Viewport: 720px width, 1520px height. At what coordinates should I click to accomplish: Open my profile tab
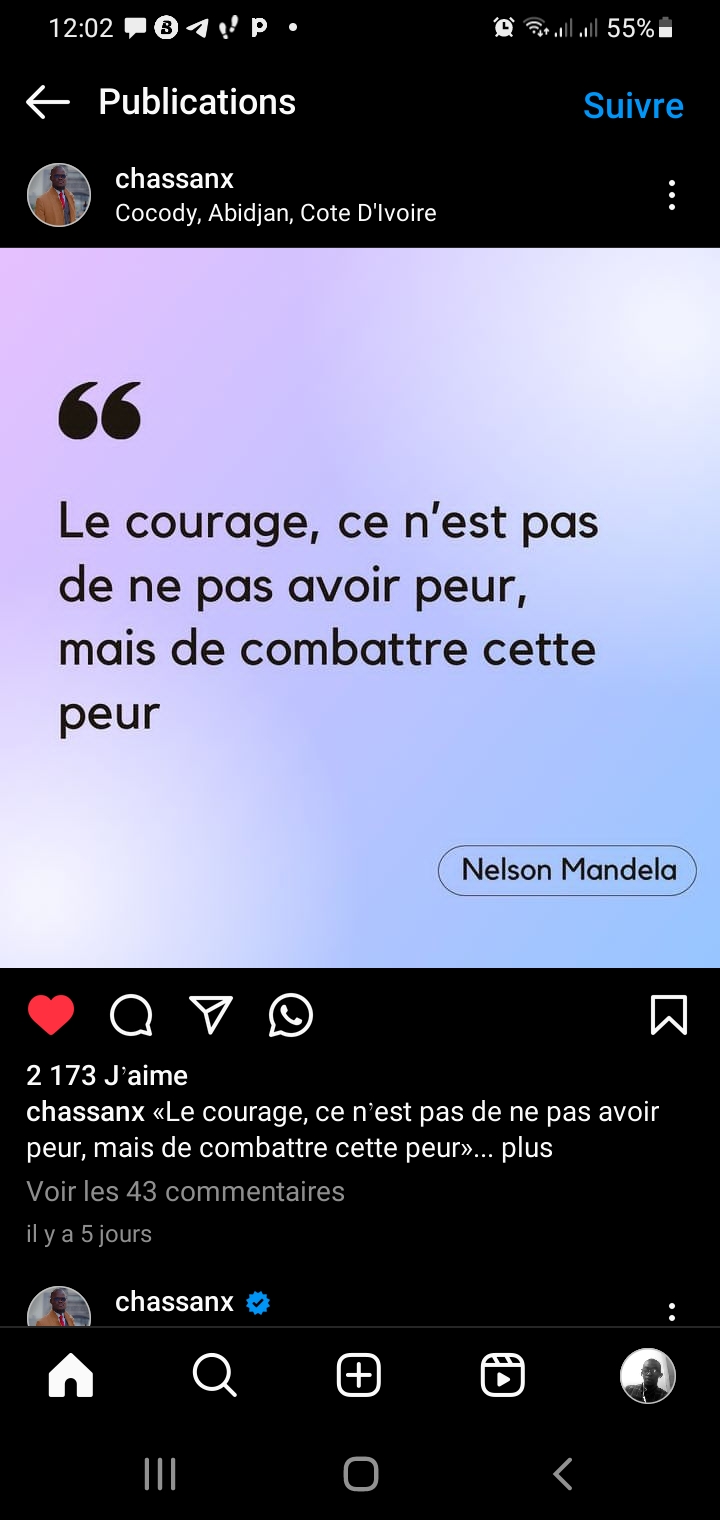tap(648, 1375)
